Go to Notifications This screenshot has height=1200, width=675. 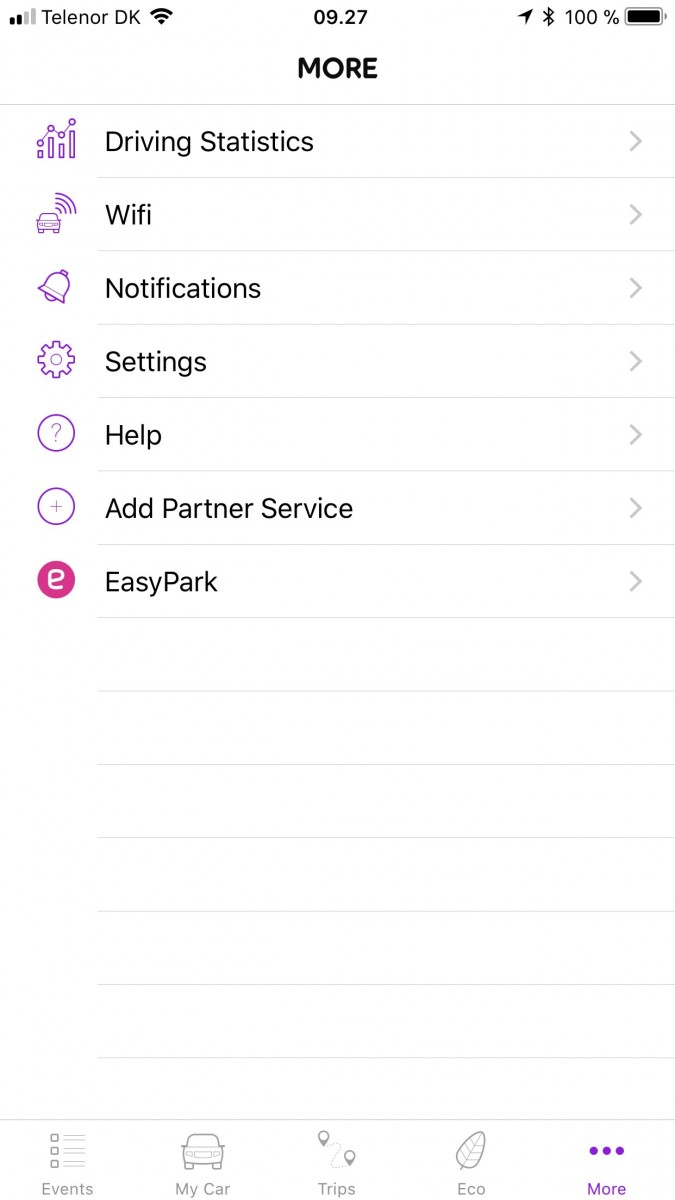[x=337, y=288]
